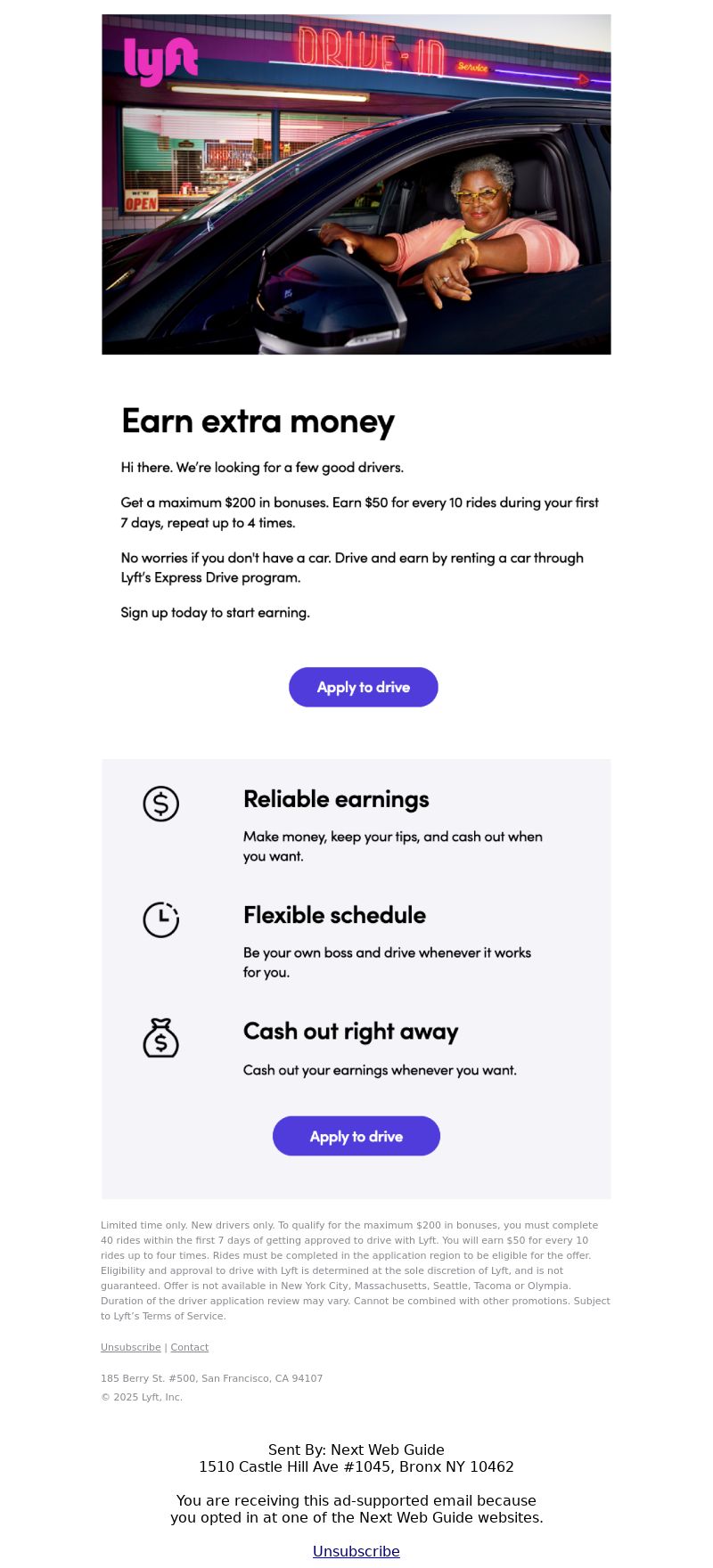
Task: Open the Contact link
Action: (x=189, y=1347)
